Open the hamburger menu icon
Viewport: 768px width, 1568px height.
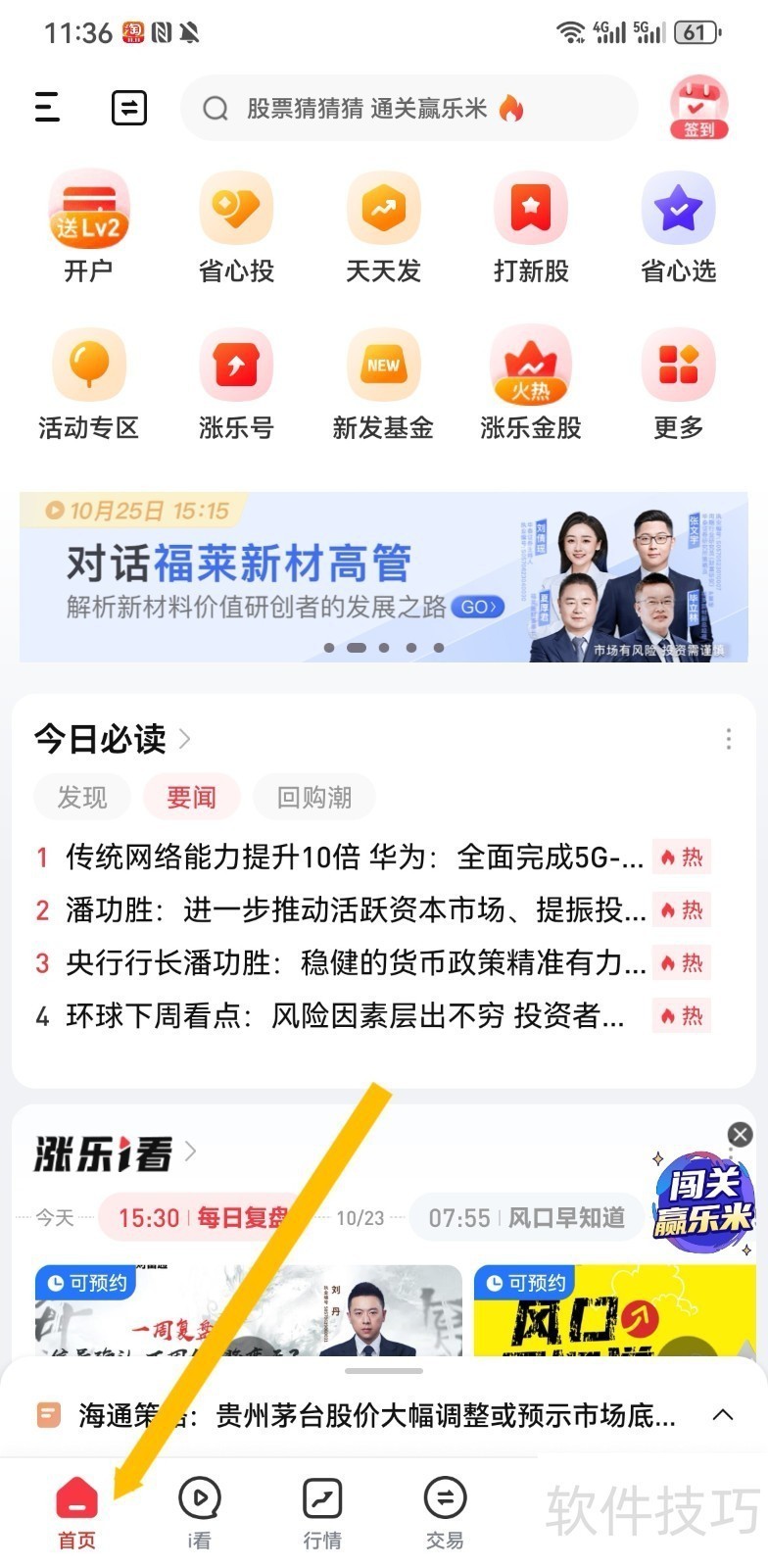pos(47,107)
